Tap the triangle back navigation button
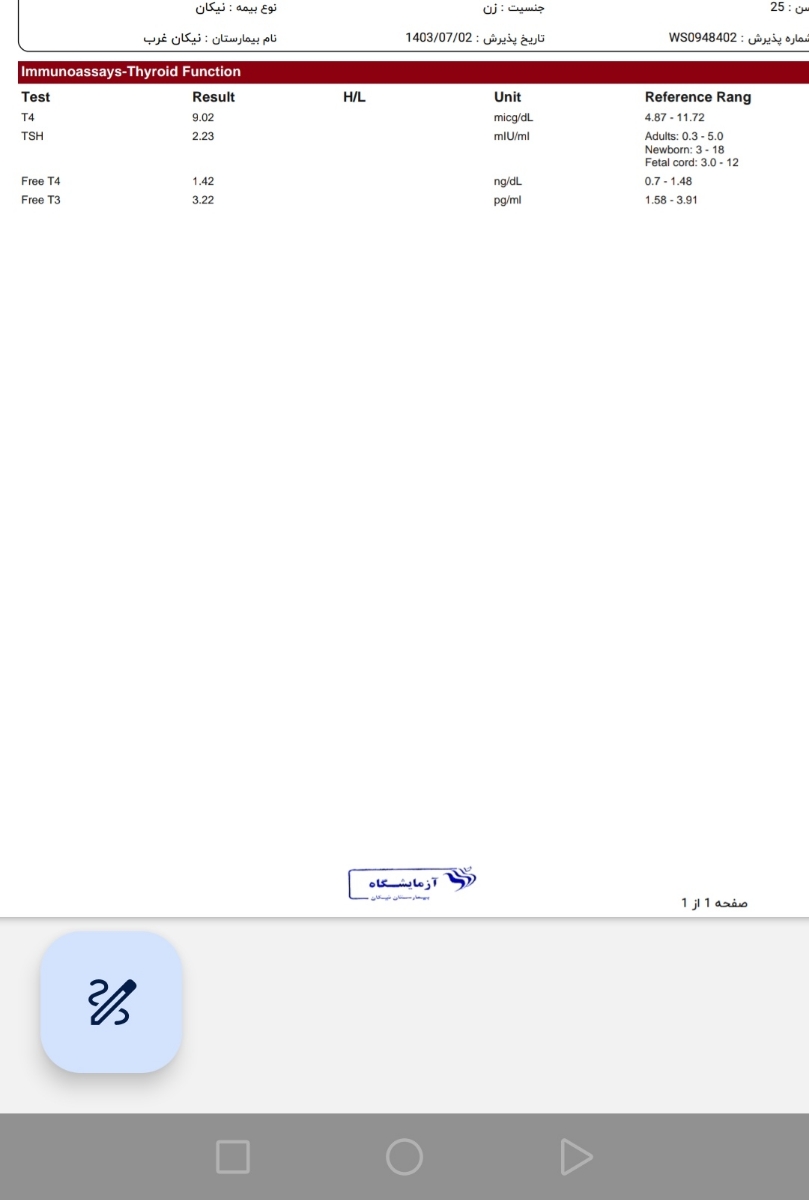Viewport: 809px width, 1200px height. (575, 1157)
